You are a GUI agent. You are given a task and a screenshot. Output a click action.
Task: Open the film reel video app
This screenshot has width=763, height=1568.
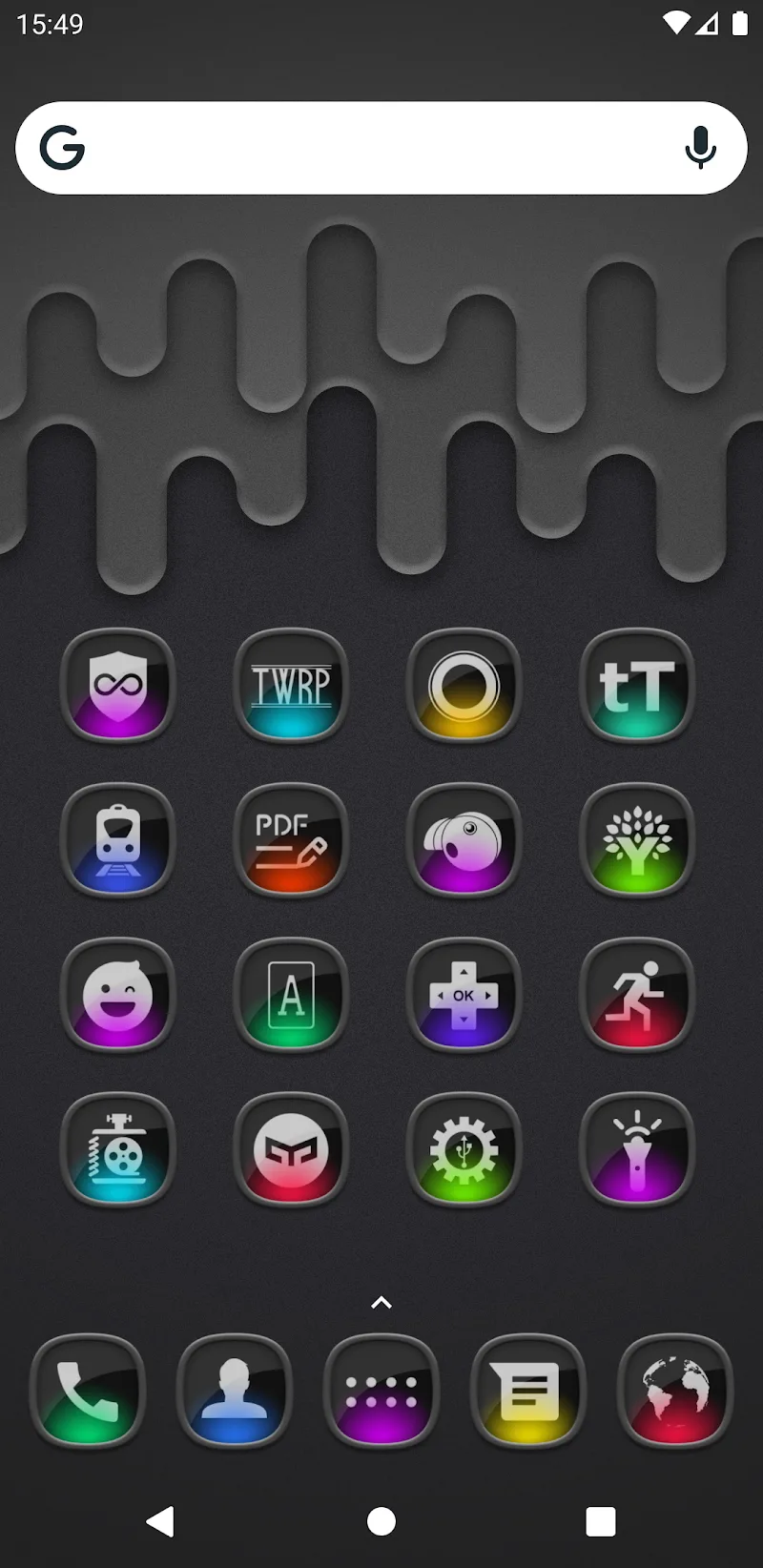[x=117, y=1149]
